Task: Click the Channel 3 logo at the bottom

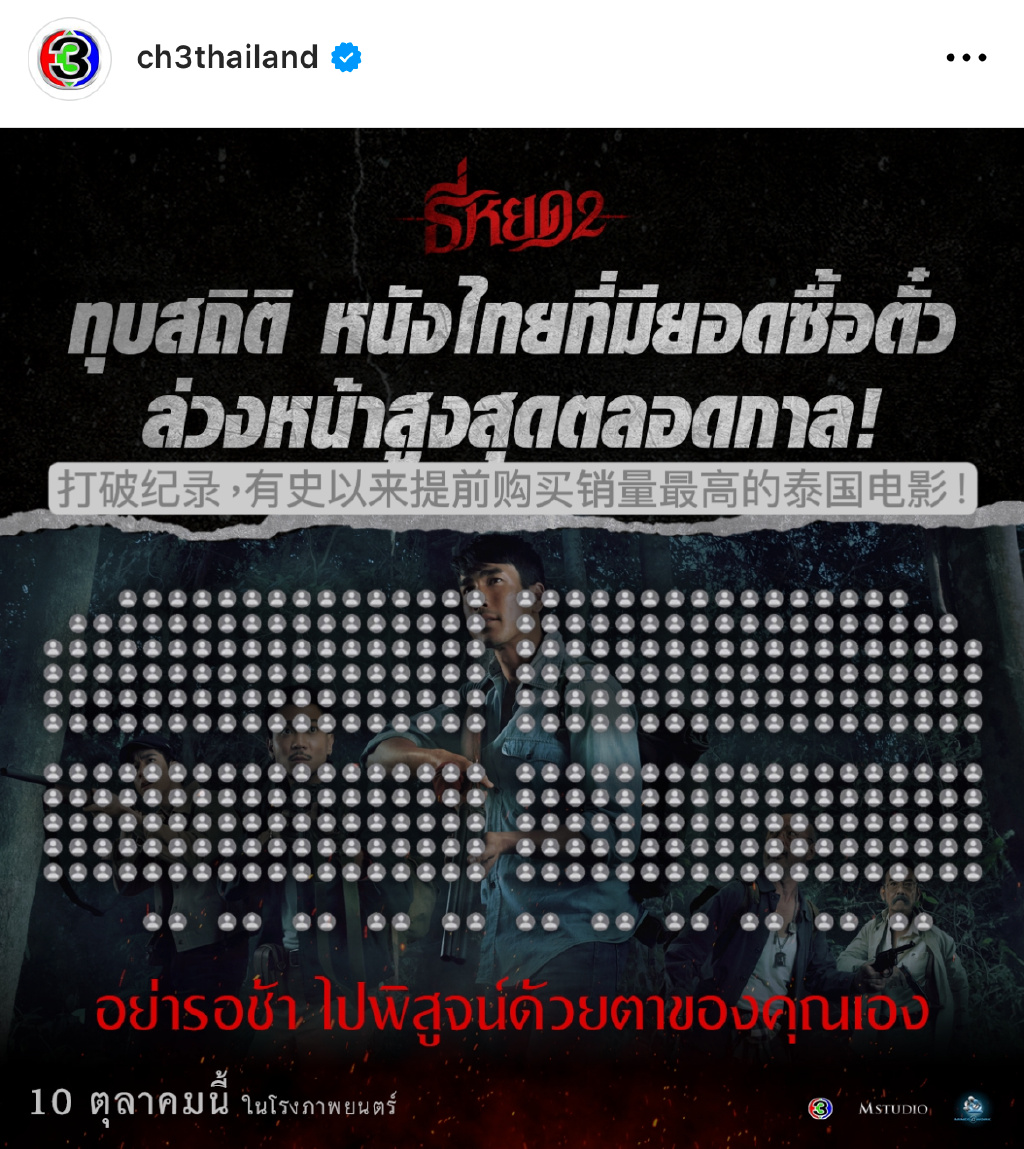Action: [x=820, y=1108]
